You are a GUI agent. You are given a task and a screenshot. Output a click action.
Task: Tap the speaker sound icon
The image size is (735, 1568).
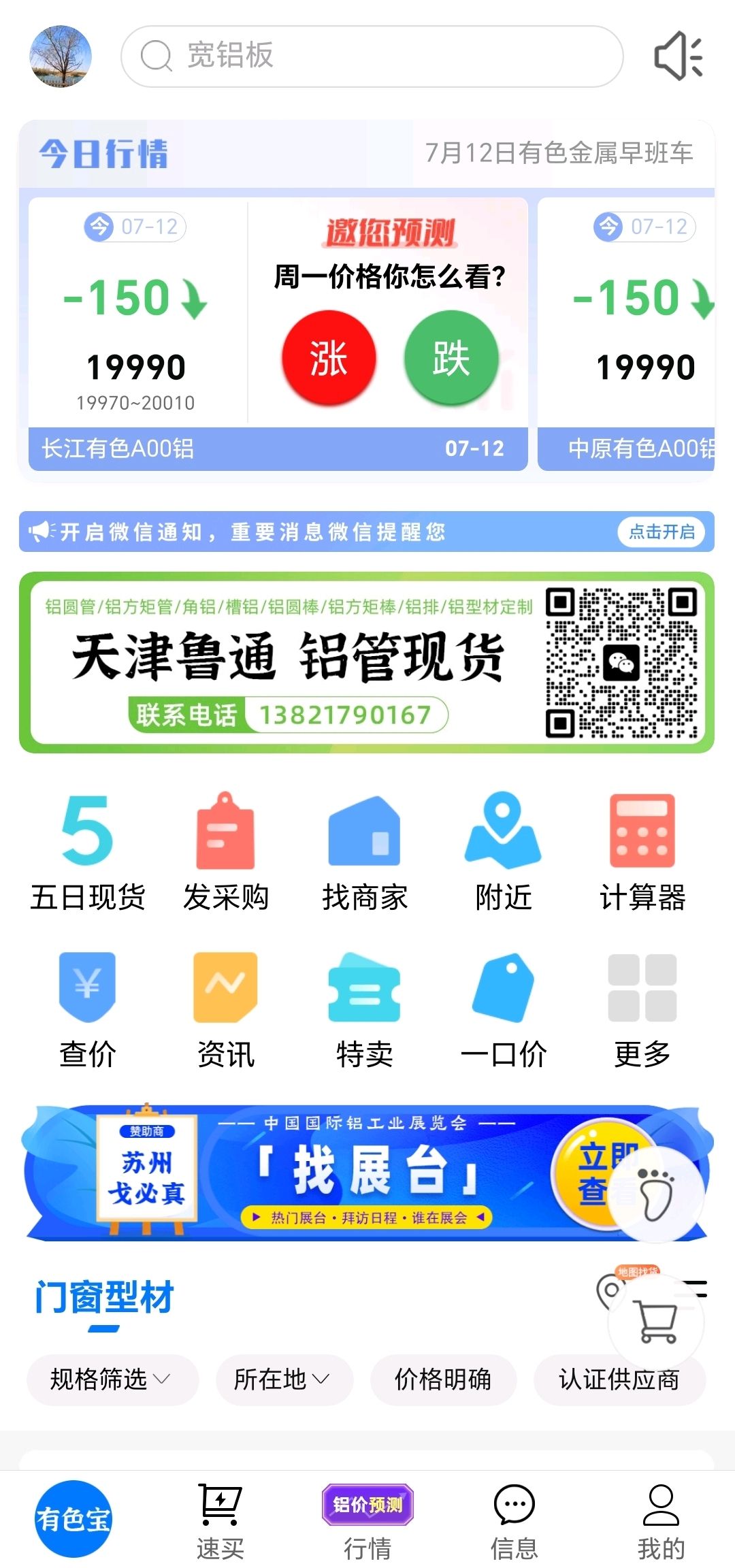[679, 56]
